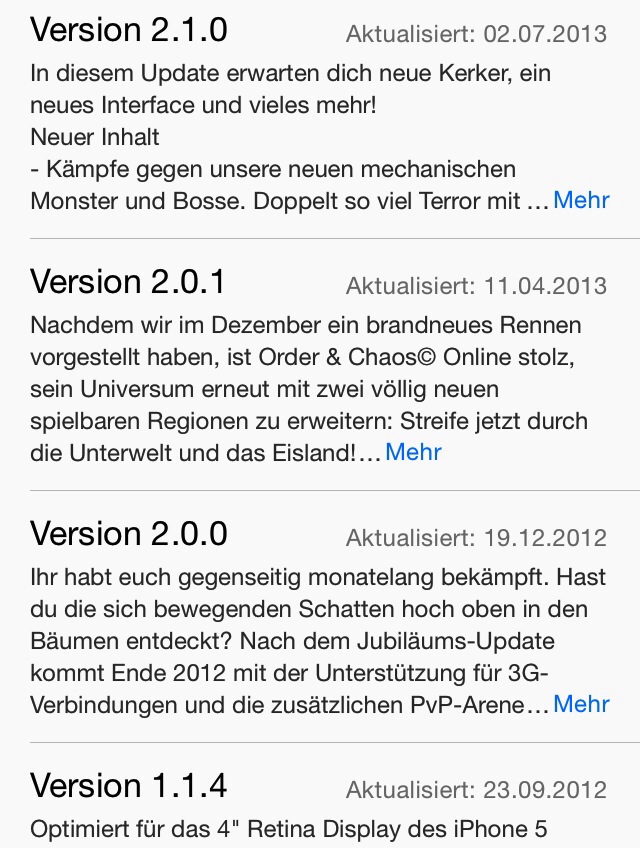The width and height of the screenshot is (640, 848).
Task: Expand Version 2.1.0 notes with Mehr
Action: [x=581, y=200]
